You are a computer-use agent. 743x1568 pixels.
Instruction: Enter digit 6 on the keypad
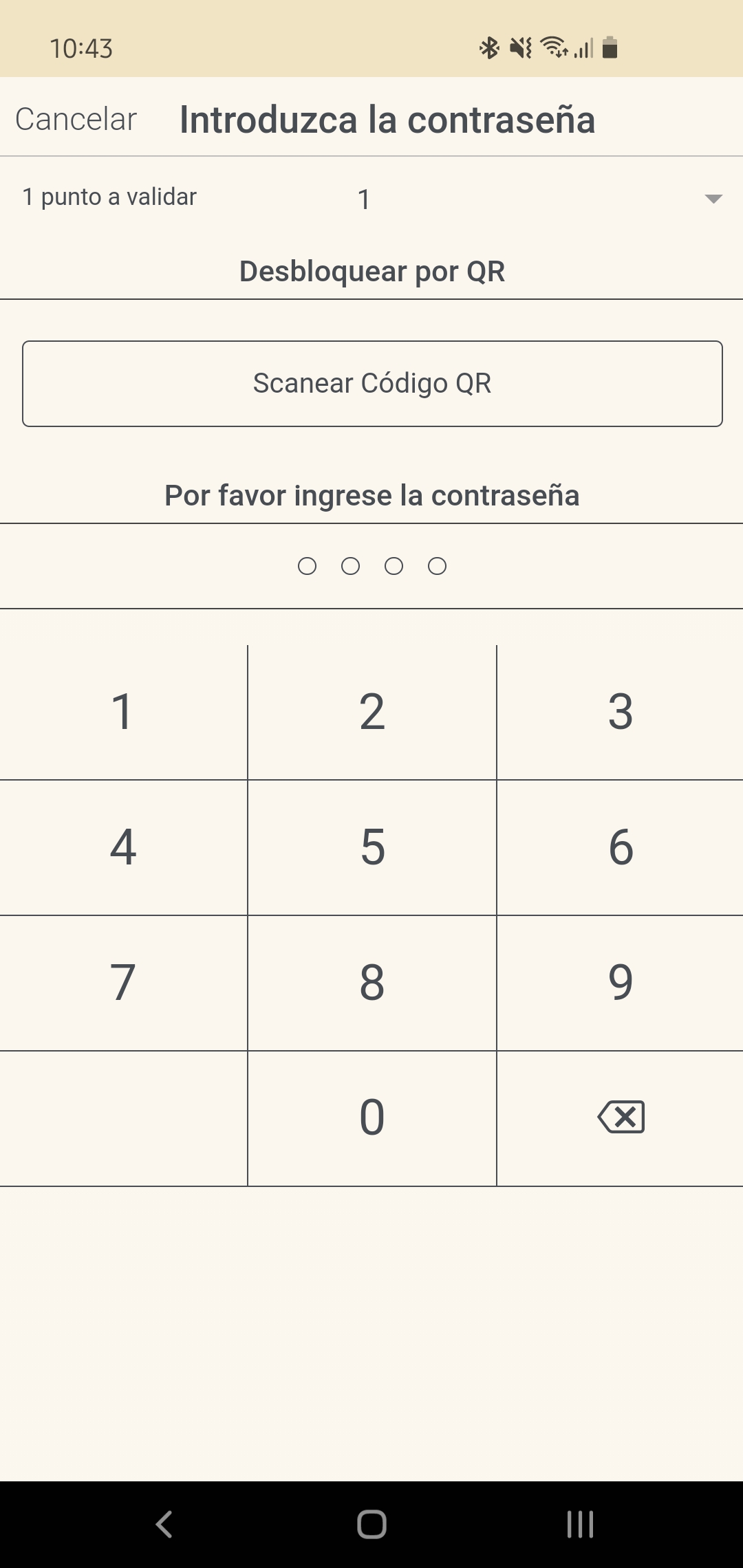click(621, 848)
